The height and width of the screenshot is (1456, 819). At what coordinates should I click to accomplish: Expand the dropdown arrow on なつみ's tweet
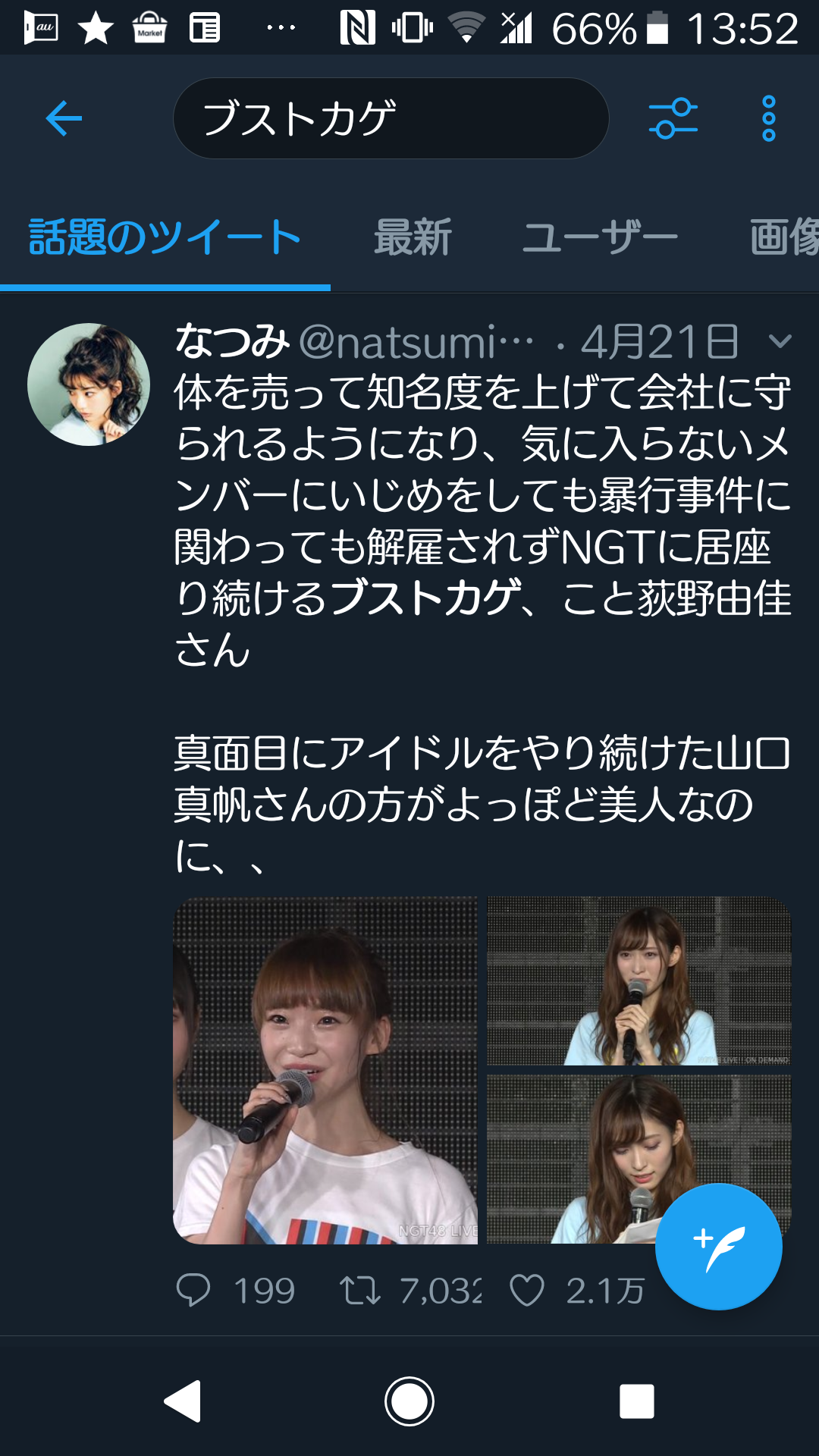pyautogui.click(x=780, y=342)
